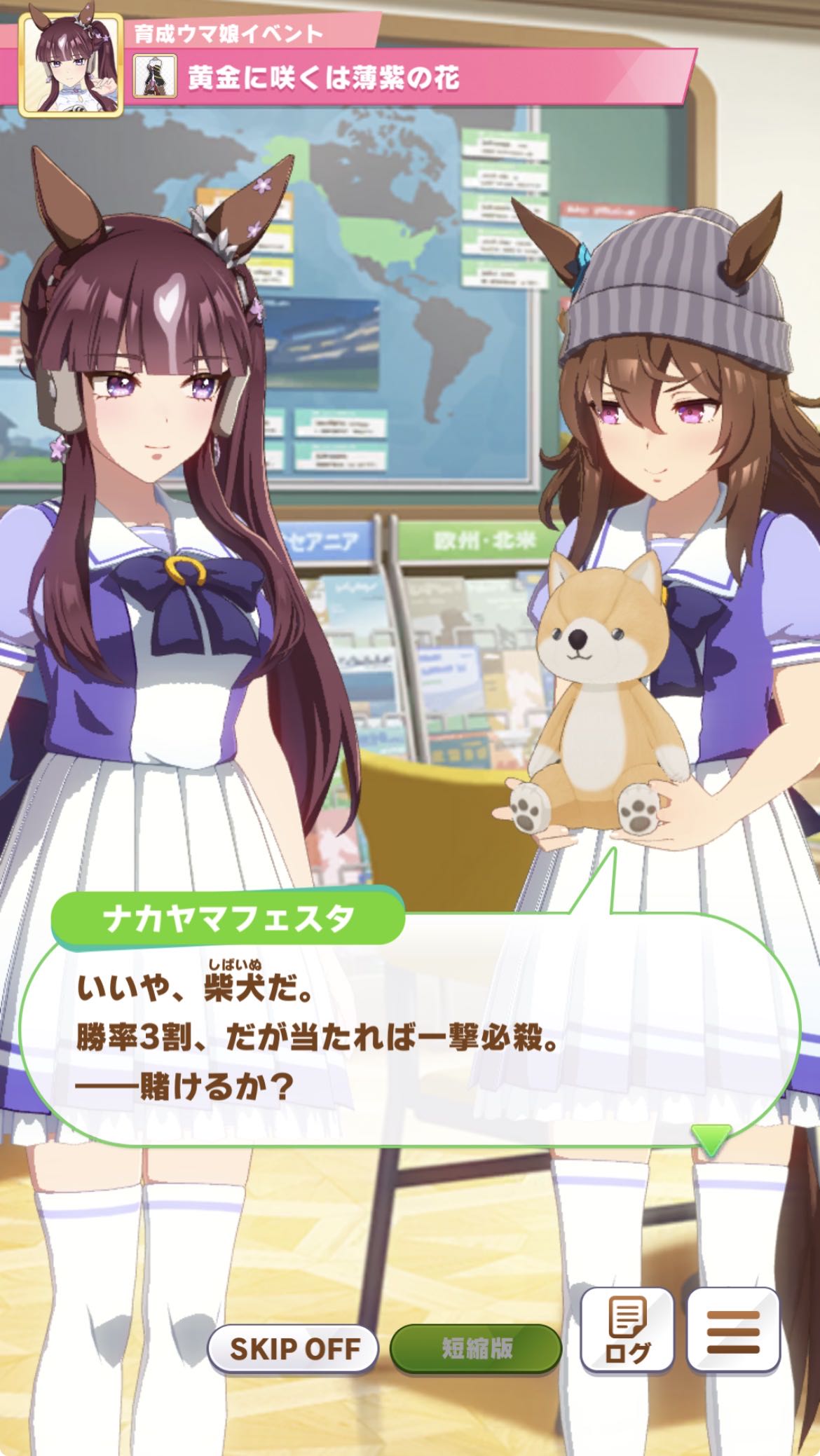Tap the 短縮版 shortened version button

476,1348
